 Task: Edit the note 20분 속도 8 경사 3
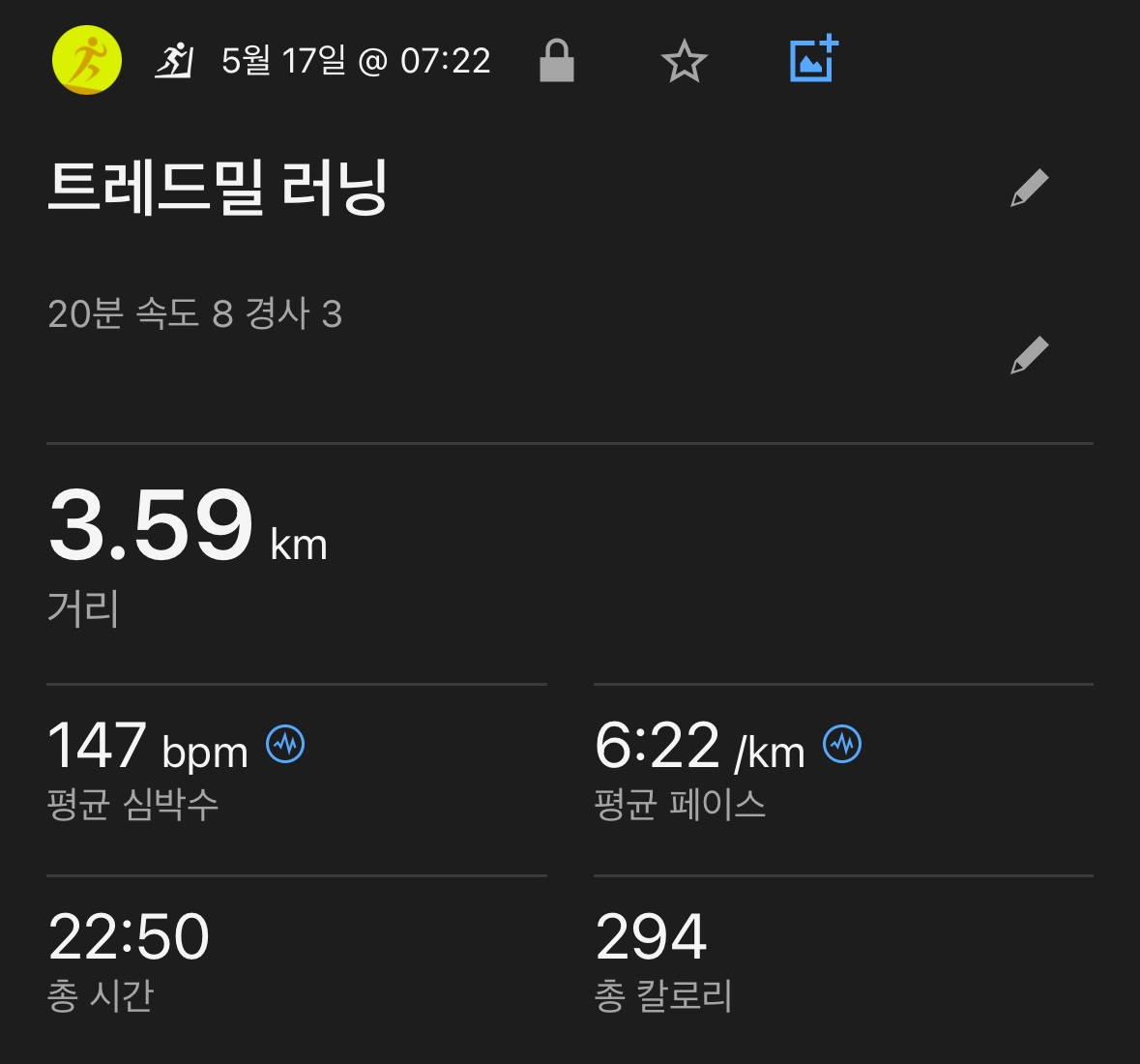tap(1029, 355)
